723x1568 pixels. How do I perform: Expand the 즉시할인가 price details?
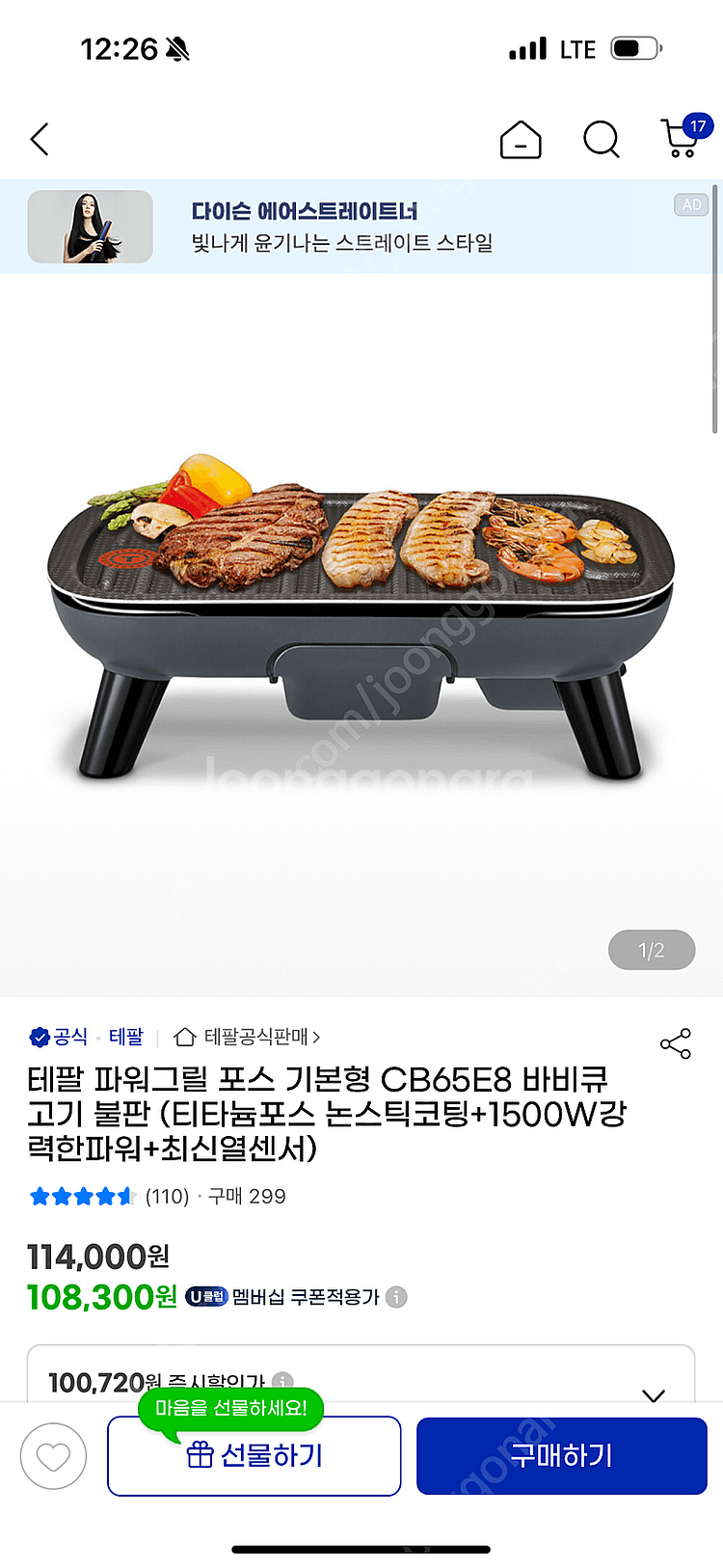(x=654, y=1393)
